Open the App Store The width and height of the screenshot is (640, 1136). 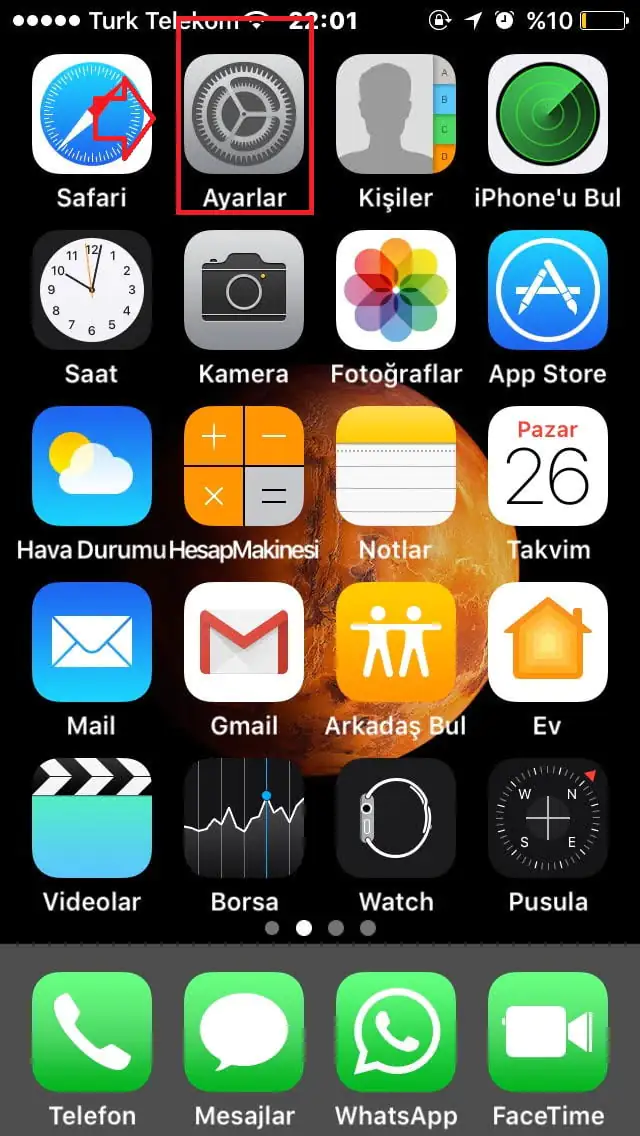tap(548, 290)
